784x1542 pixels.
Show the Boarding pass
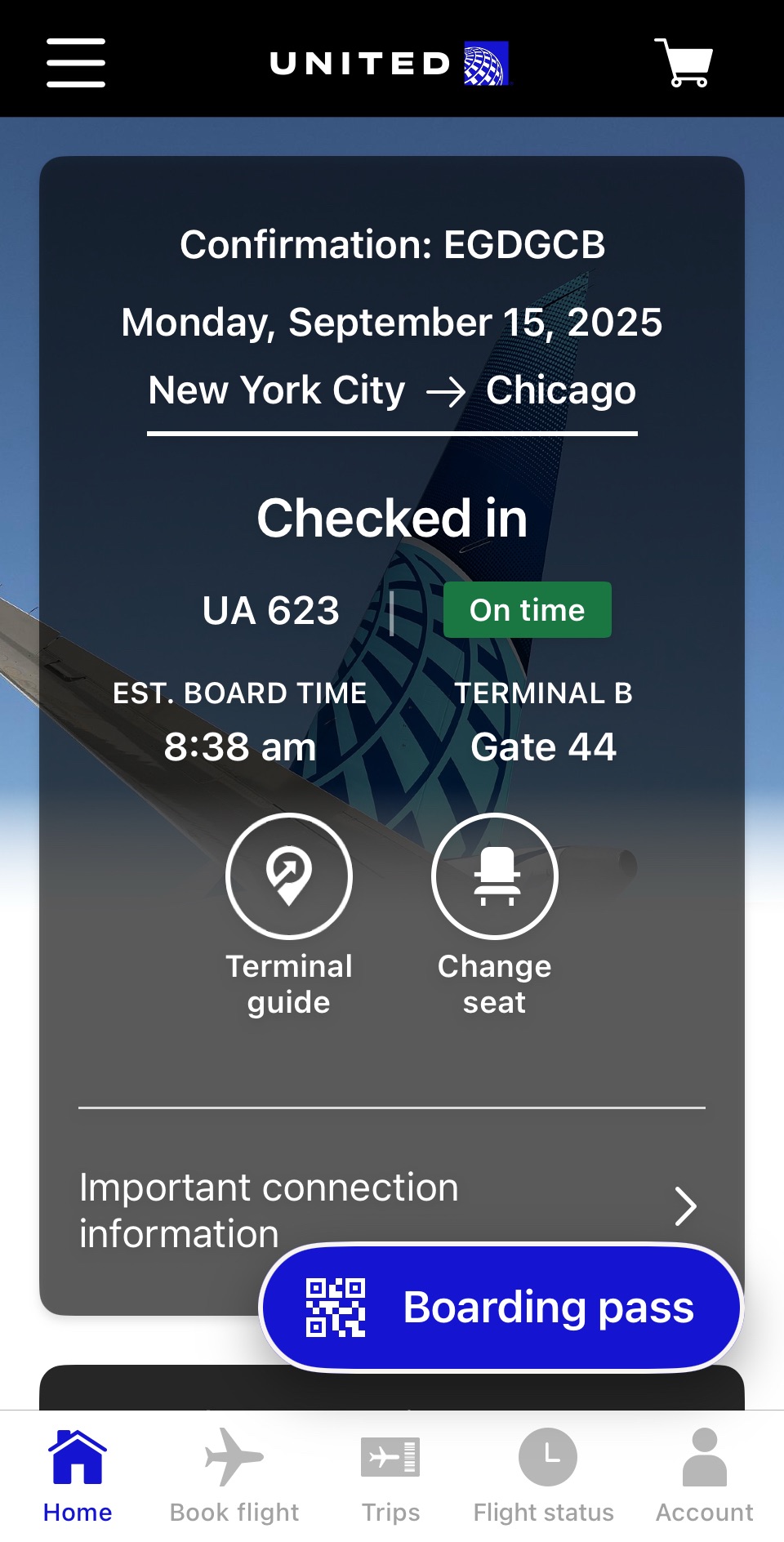501,1307
